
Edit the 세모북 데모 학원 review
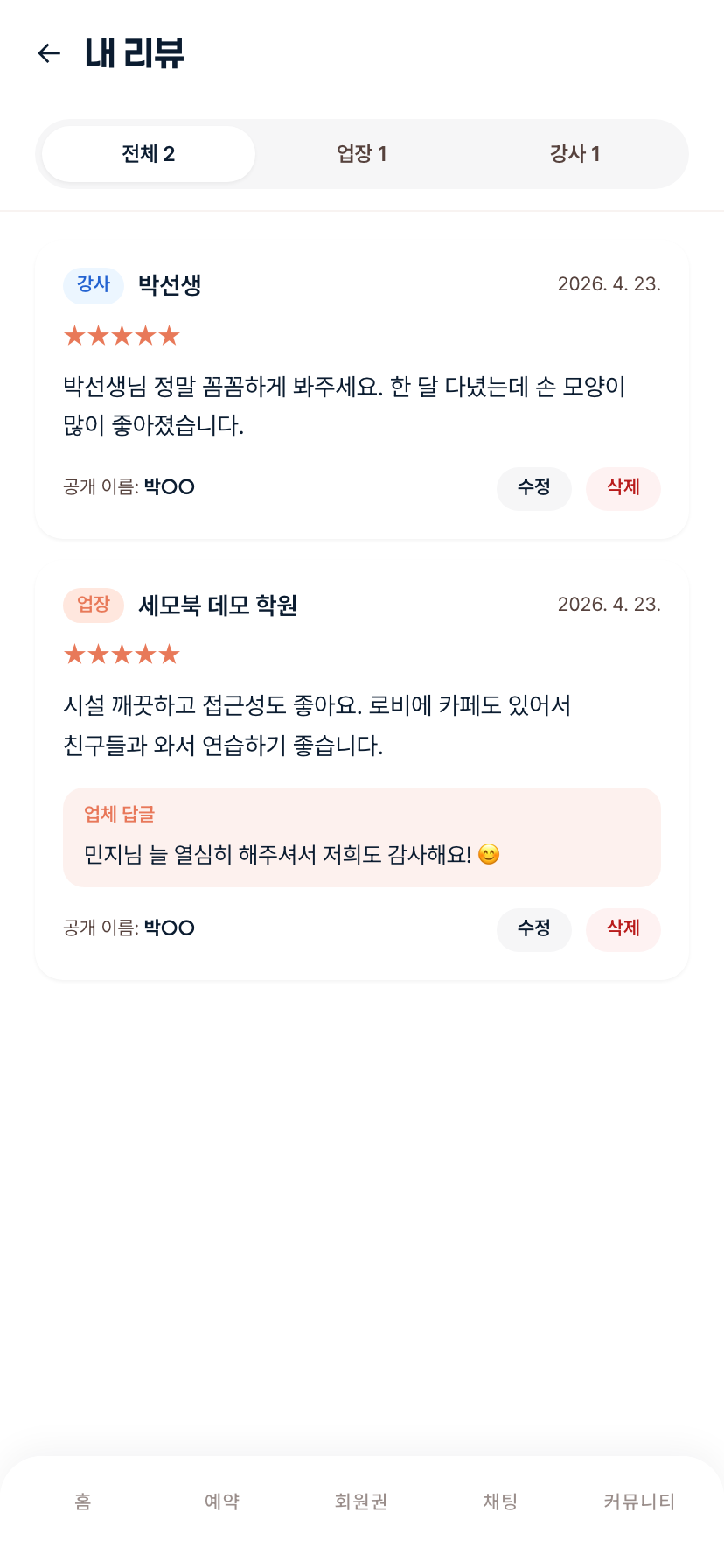tap(533, 928)
